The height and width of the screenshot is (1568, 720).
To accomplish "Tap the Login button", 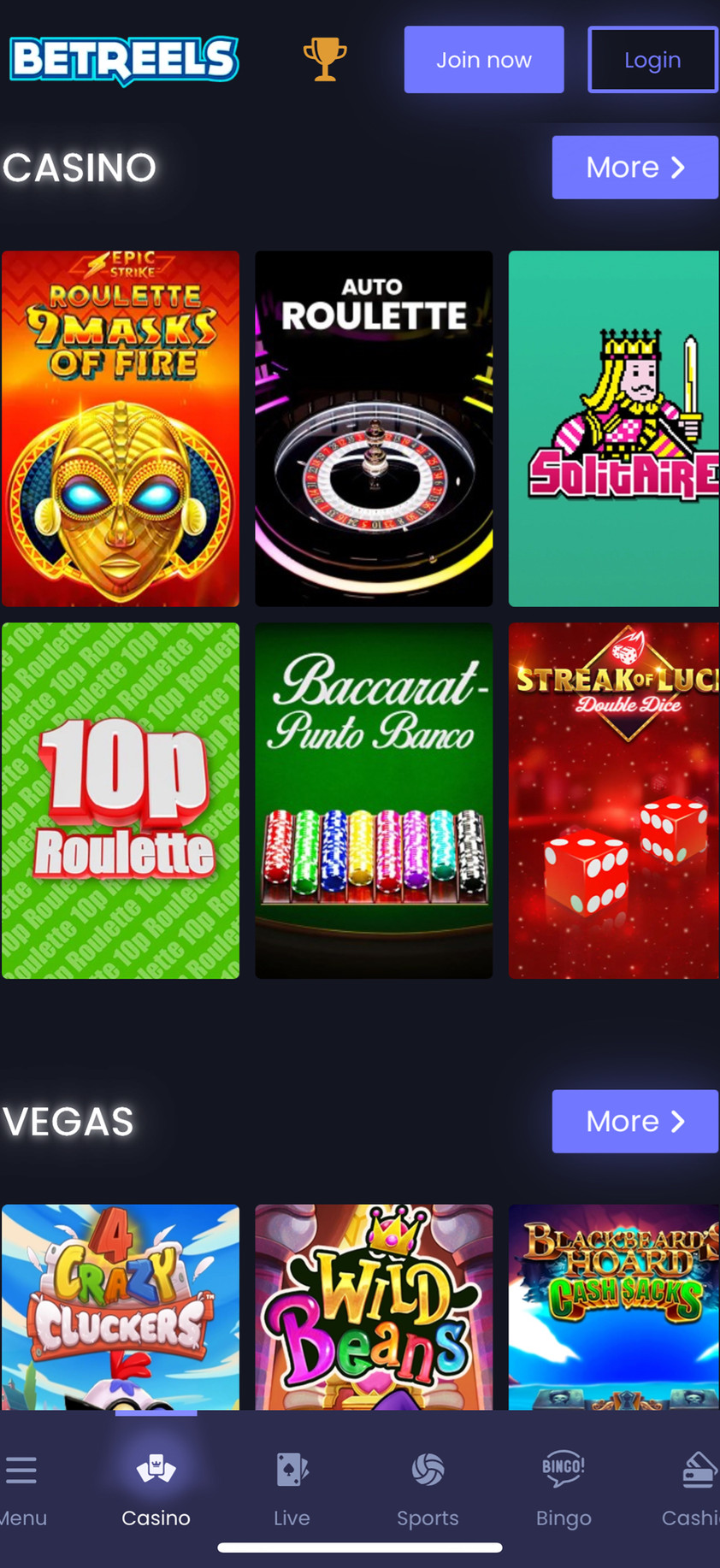I will (652, 59).
